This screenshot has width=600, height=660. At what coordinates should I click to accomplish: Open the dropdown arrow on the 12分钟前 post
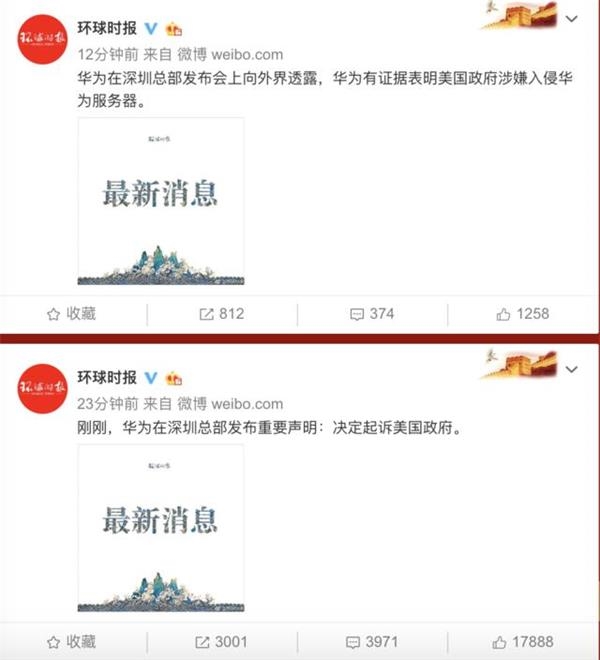pos(570,20)
